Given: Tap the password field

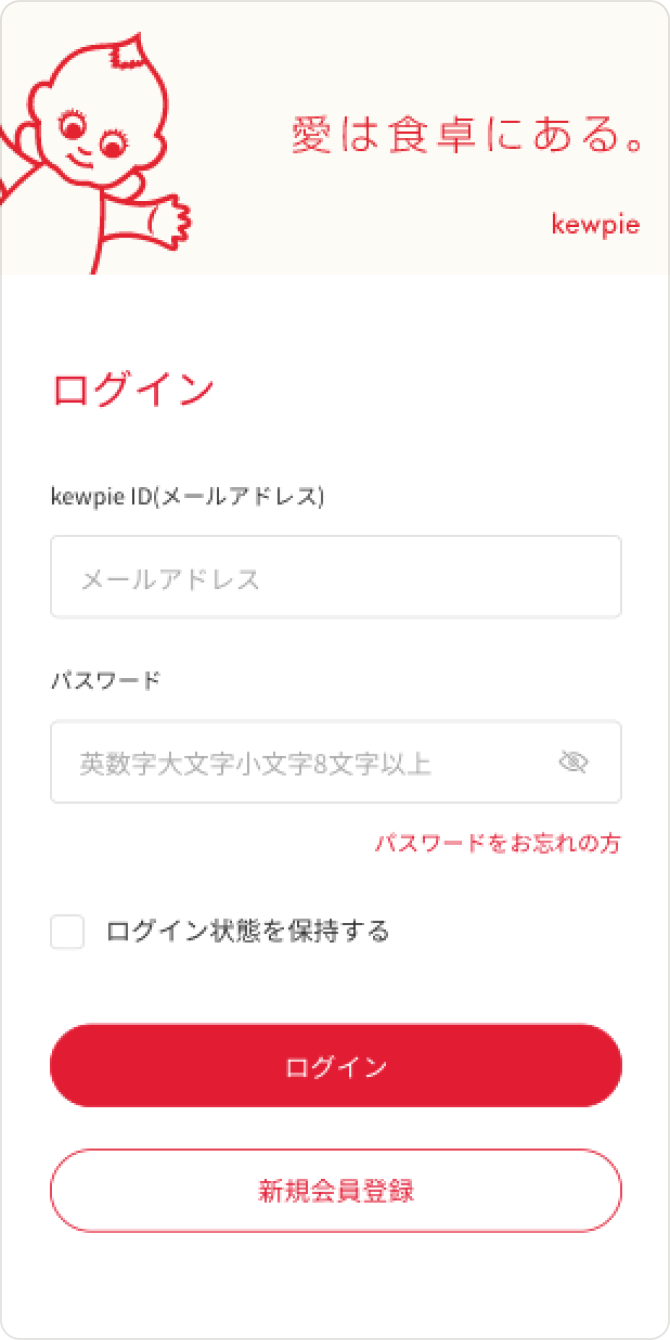Looking at the screenshot, I should point(336,762).
